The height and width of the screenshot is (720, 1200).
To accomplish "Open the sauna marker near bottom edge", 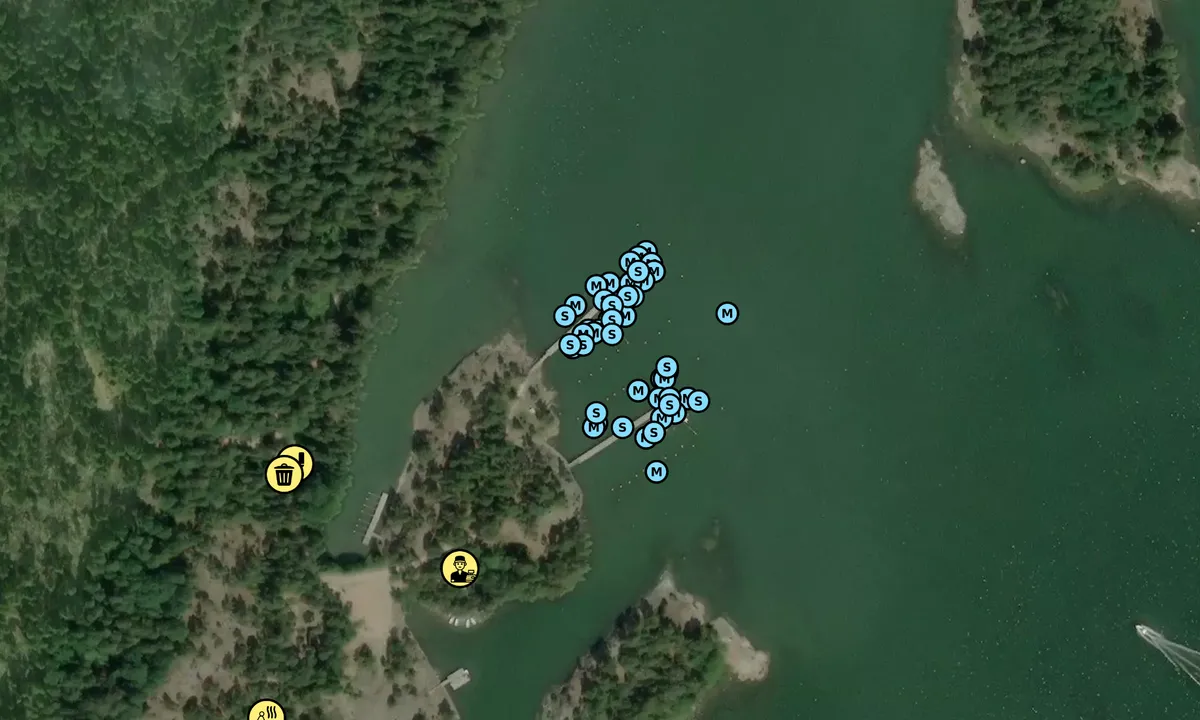I will pyautogui.click(x=266, y=713).
